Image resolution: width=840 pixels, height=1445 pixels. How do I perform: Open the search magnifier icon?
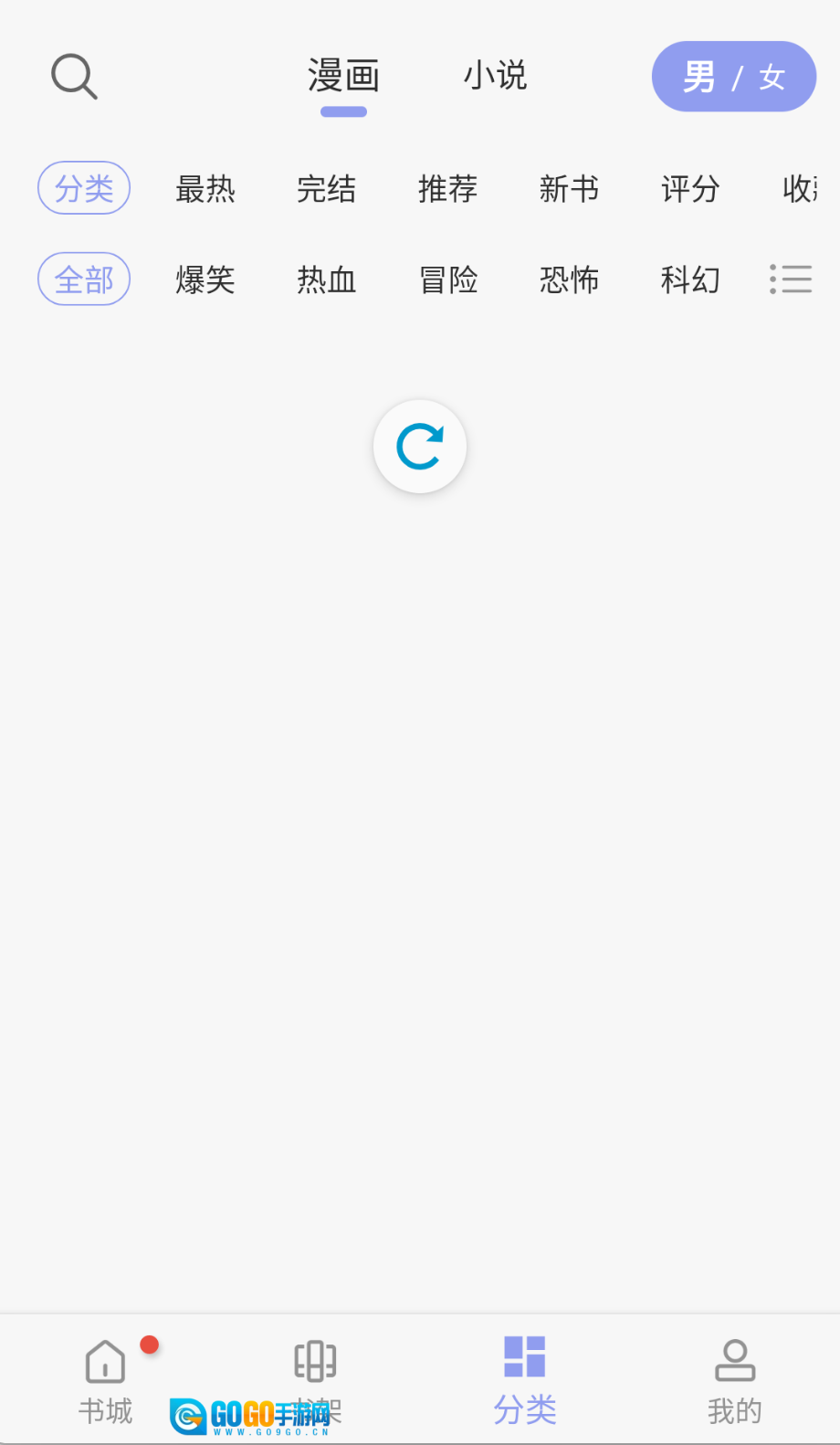click(74, 76)
